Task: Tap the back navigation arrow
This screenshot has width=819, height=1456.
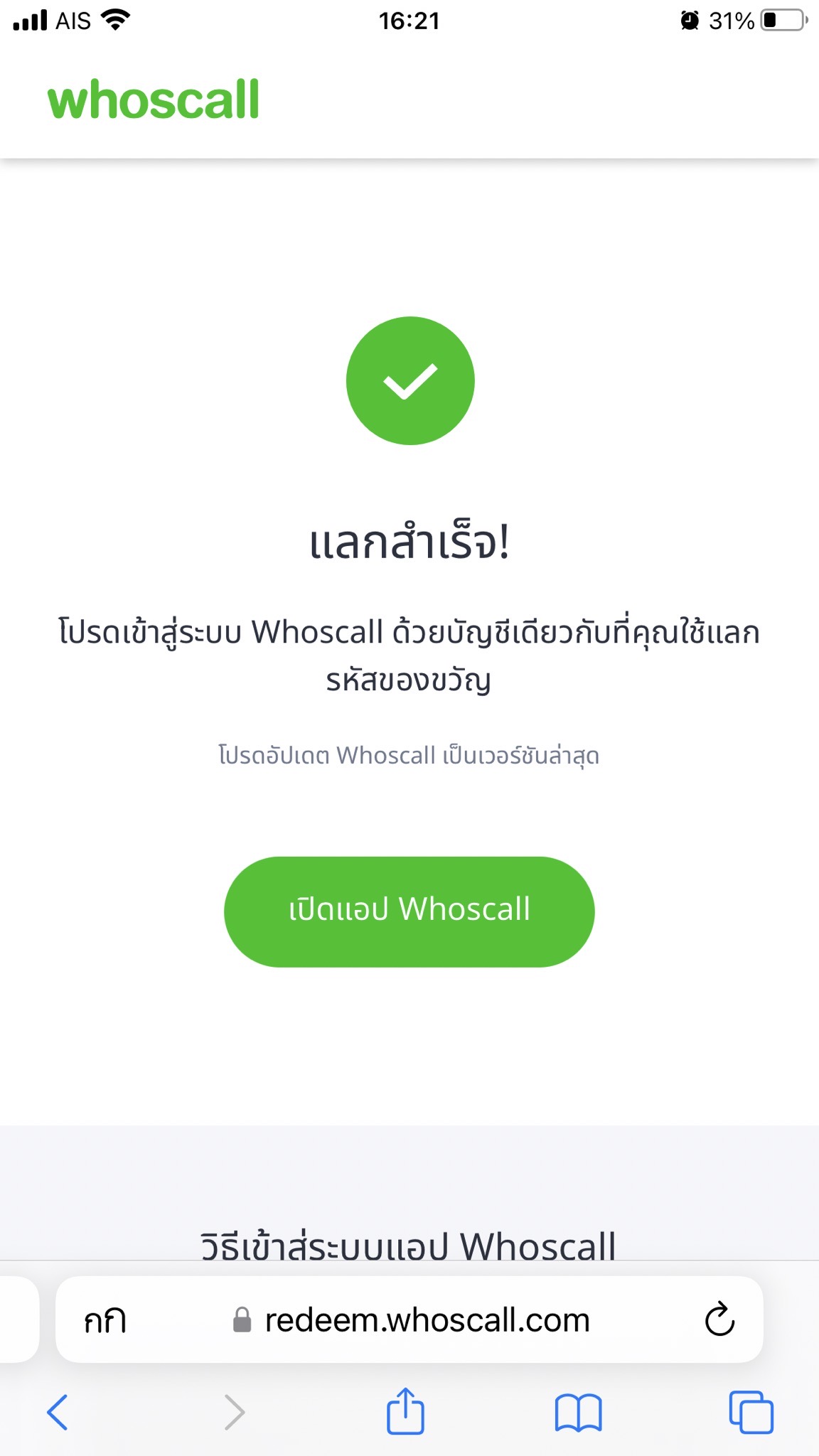Action: click(x=60, y=1412)
